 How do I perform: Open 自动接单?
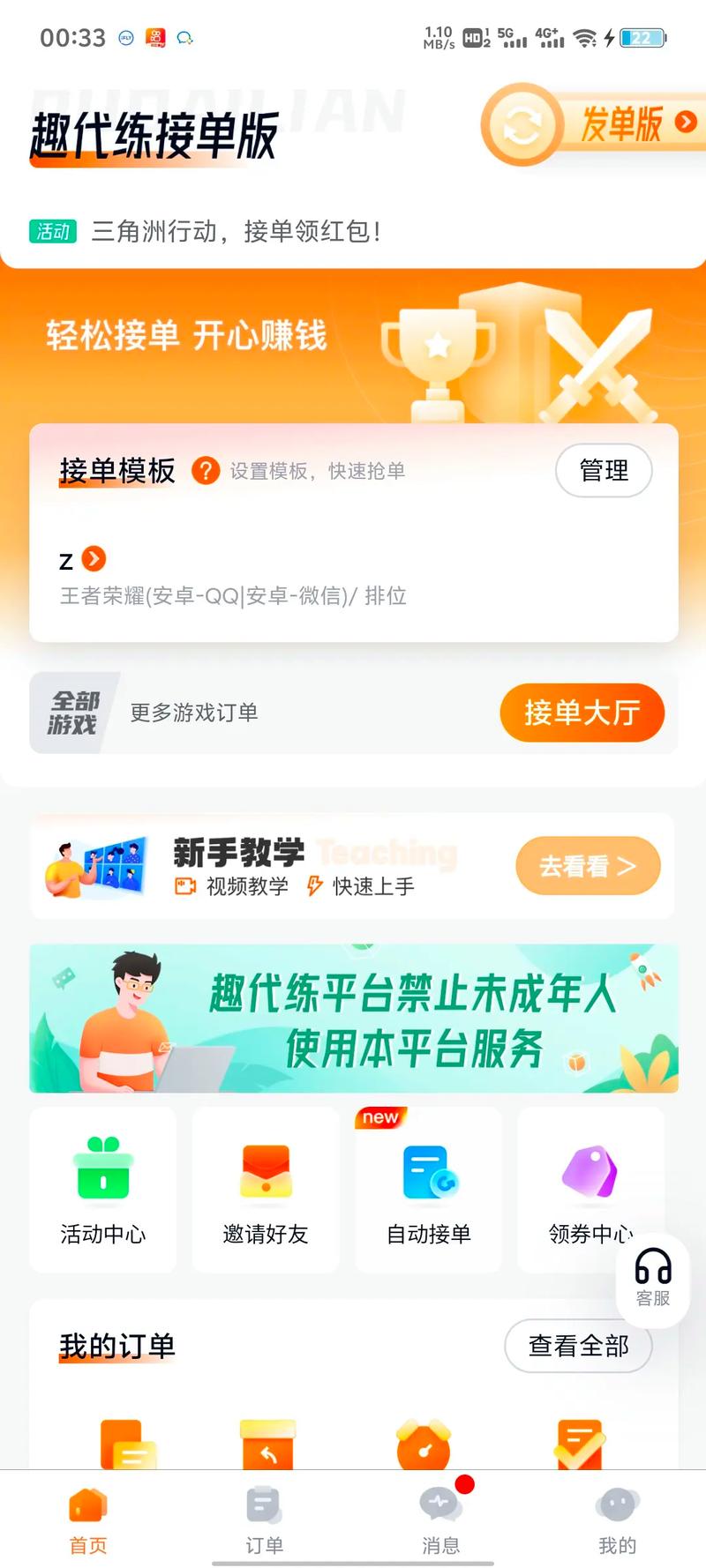click(429, 1189)
